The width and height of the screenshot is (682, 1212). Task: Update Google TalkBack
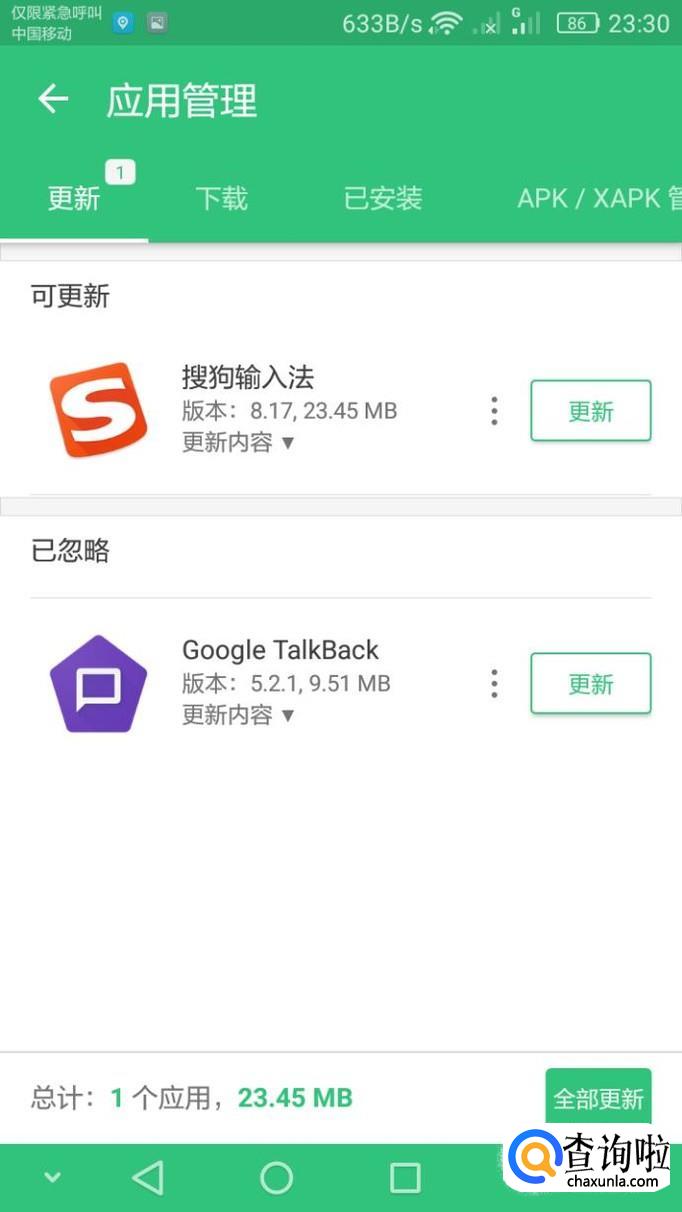point(590,684)
